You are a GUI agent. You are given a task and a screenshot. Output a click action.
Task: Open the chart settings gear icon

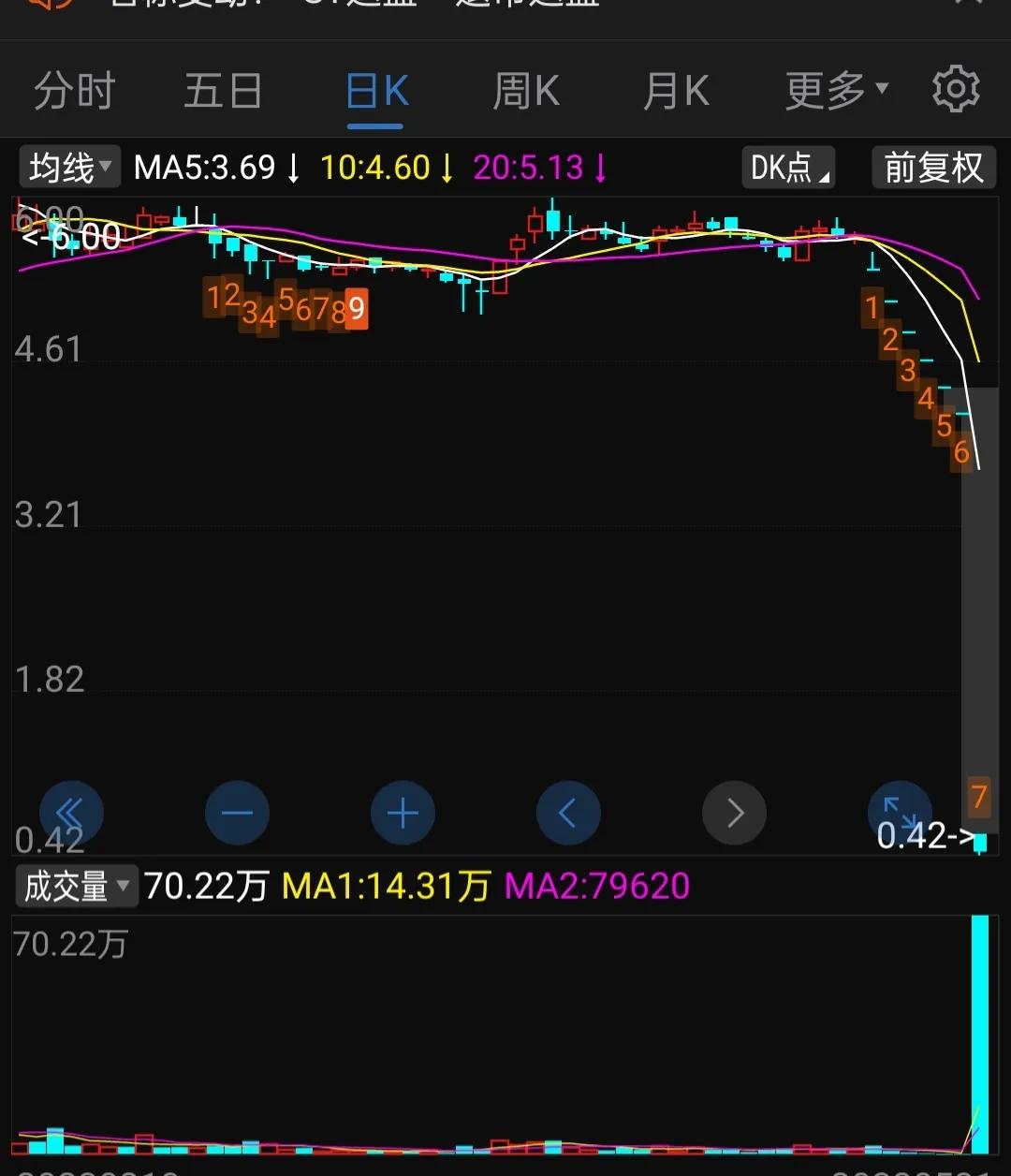click(955, 89)
